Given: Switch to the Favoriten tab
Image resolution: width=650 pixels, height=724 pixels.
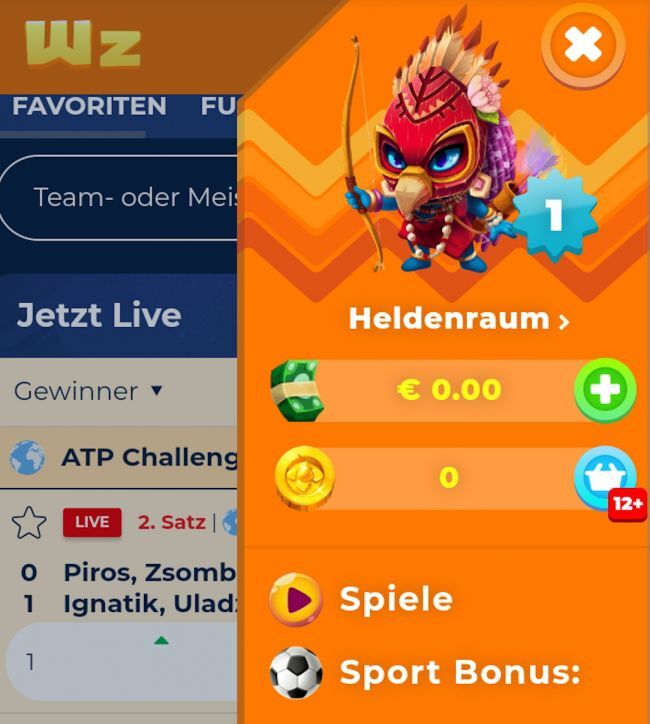Looking at the screenshot, I should point(89,106).
